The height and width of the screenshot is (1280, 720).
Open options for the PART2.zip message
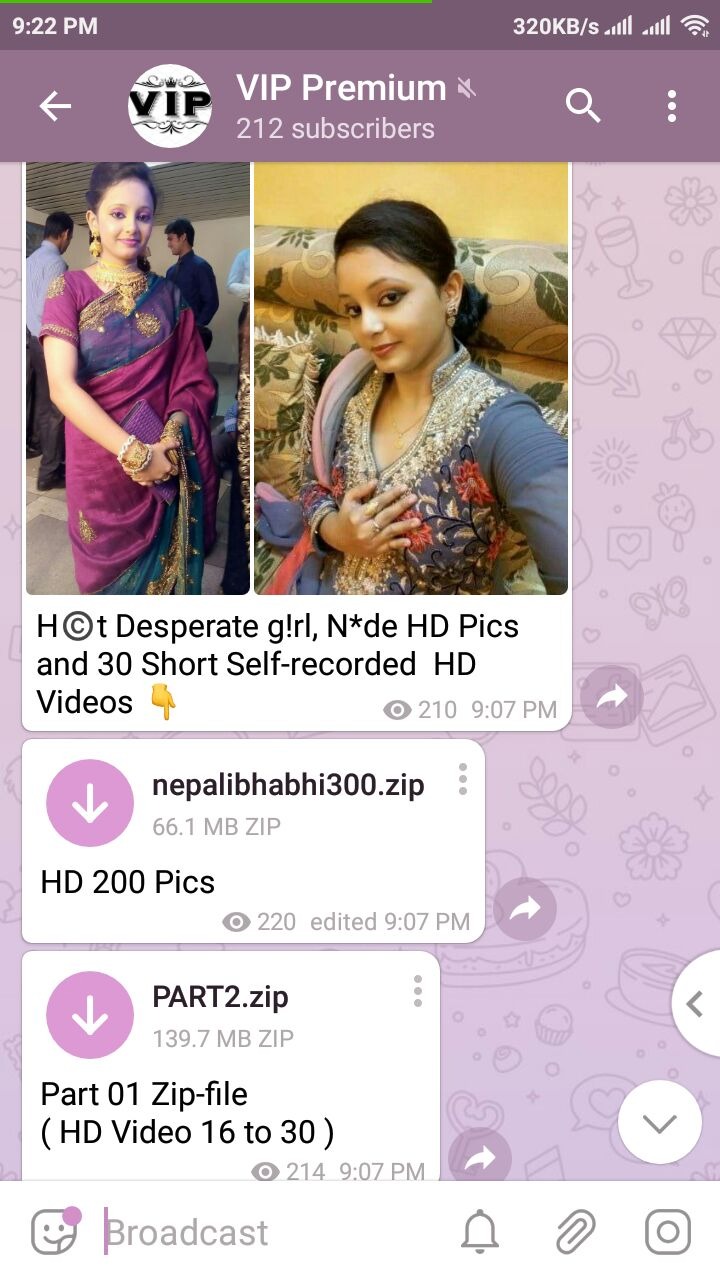(x=417, y=992)
